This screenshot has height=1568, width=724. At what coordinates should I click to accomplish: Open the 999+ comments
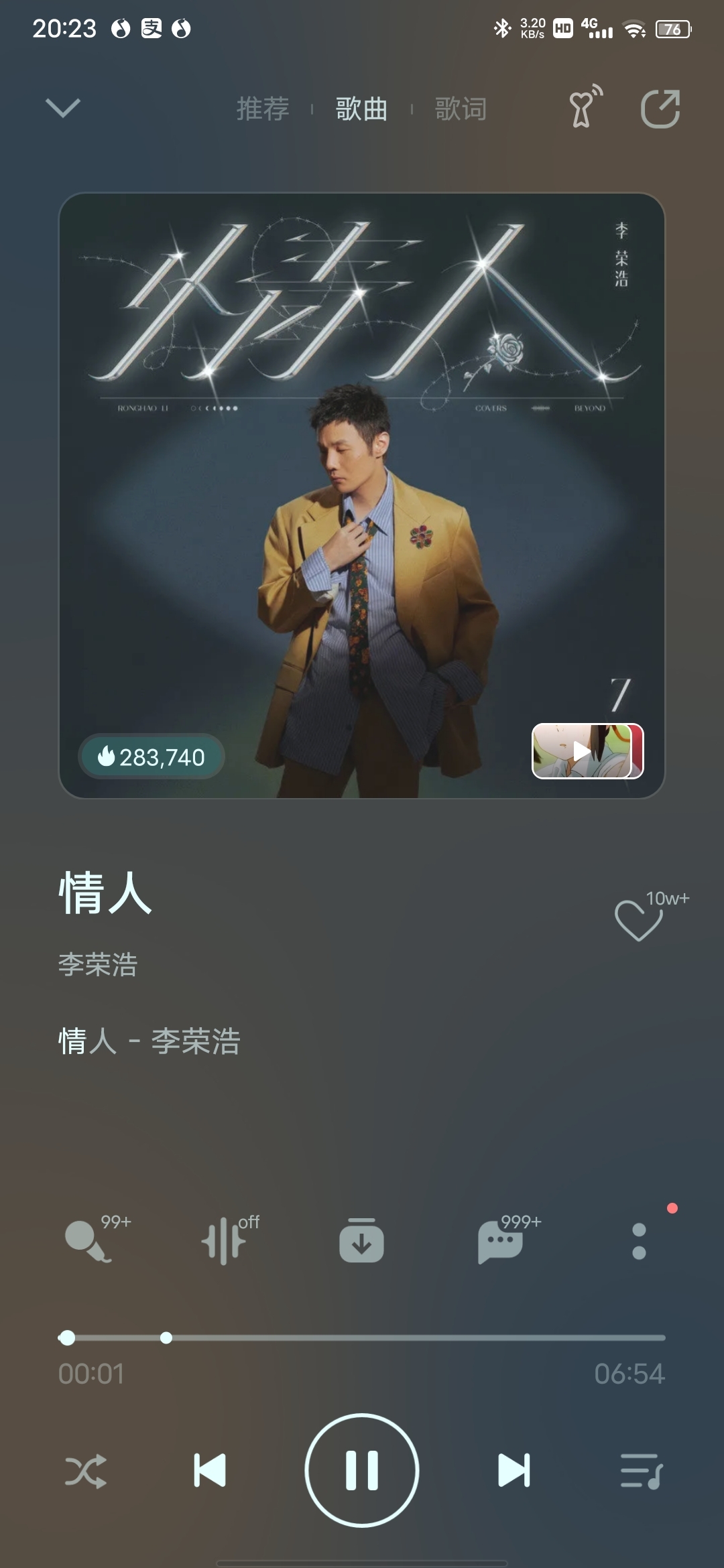tap(500, 1241)
